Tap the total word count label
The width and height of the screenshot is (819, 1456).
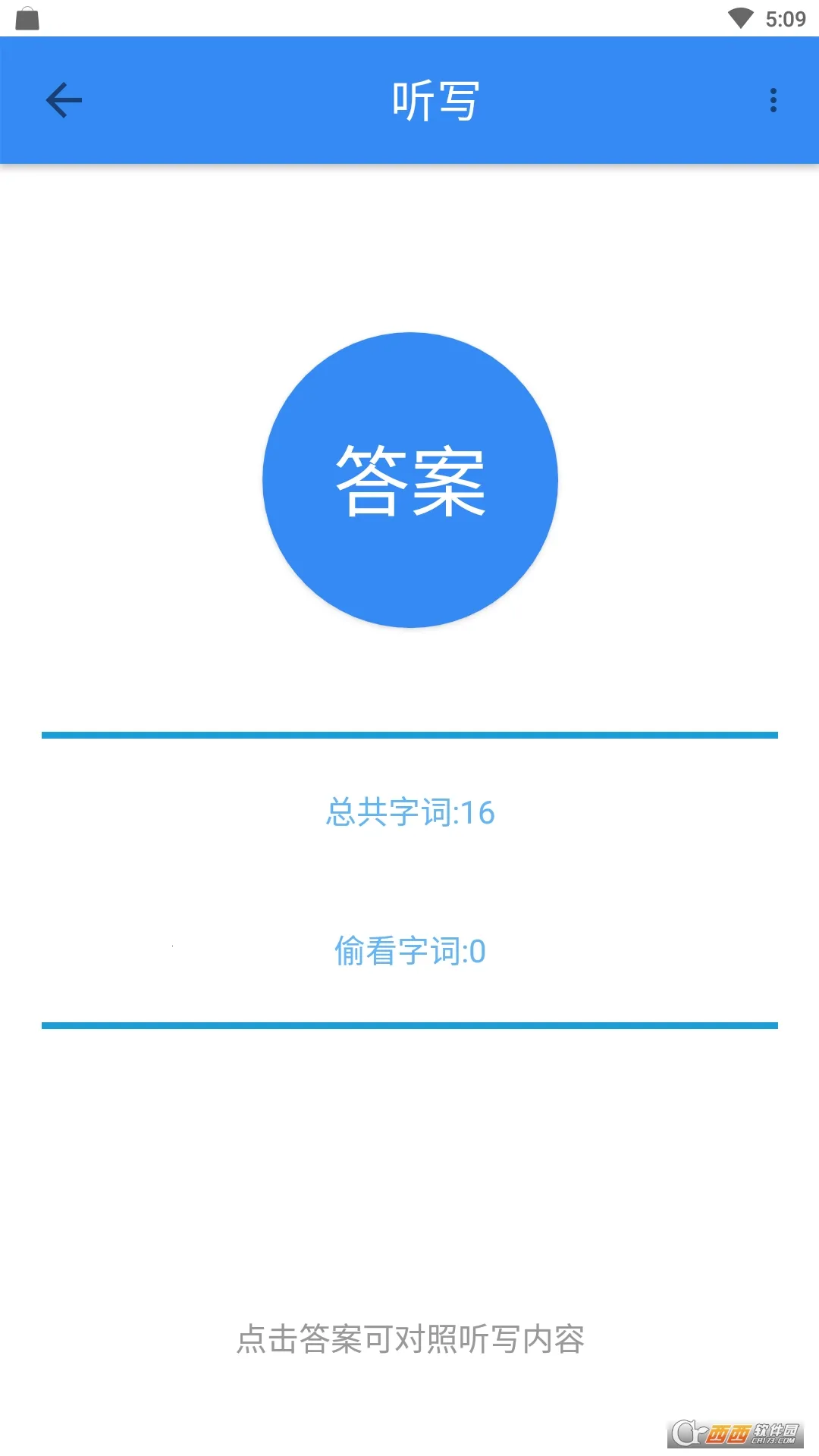click(x=409, y=813)
